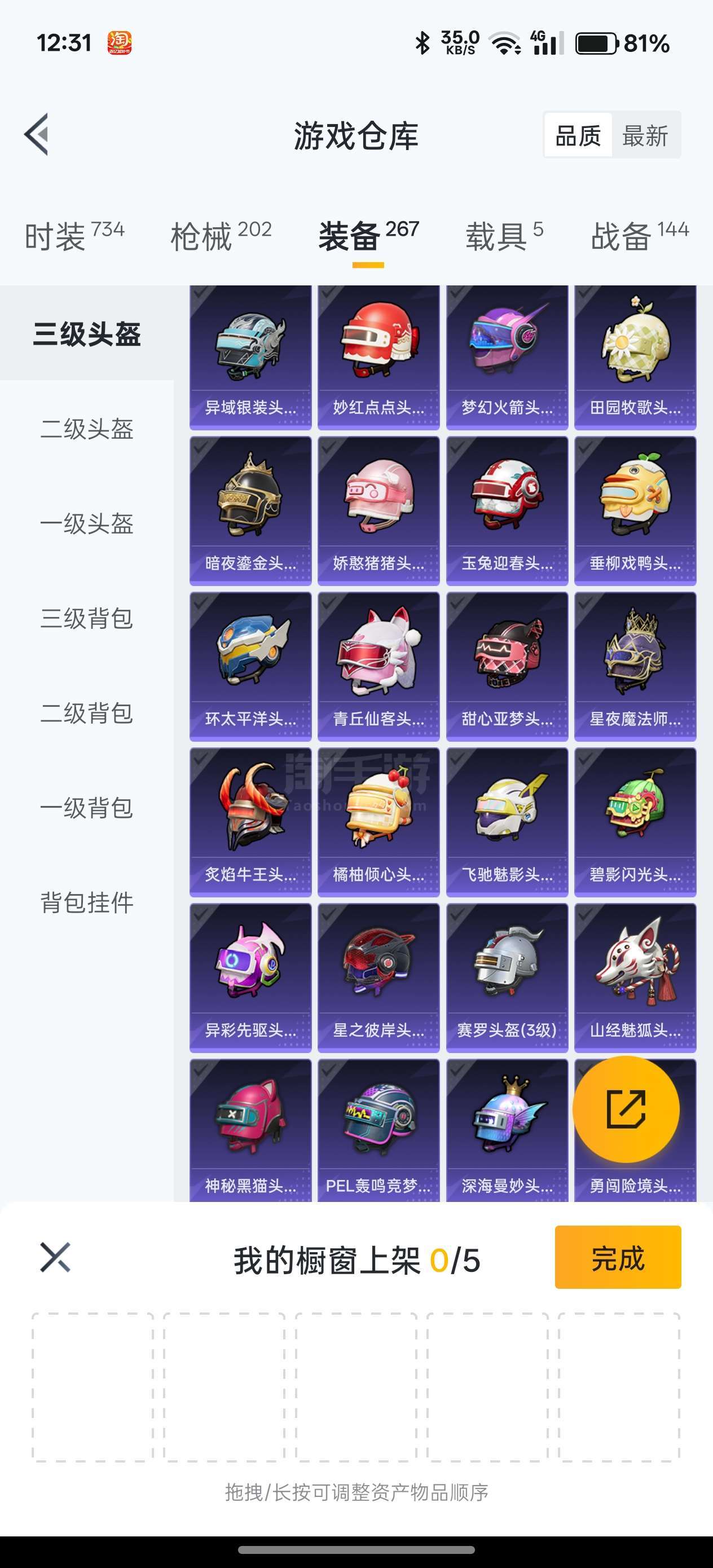Select 二级头盔 category
Image resolution: width=713 pixels, height=1568 pixels.
(x=86, y=429)
